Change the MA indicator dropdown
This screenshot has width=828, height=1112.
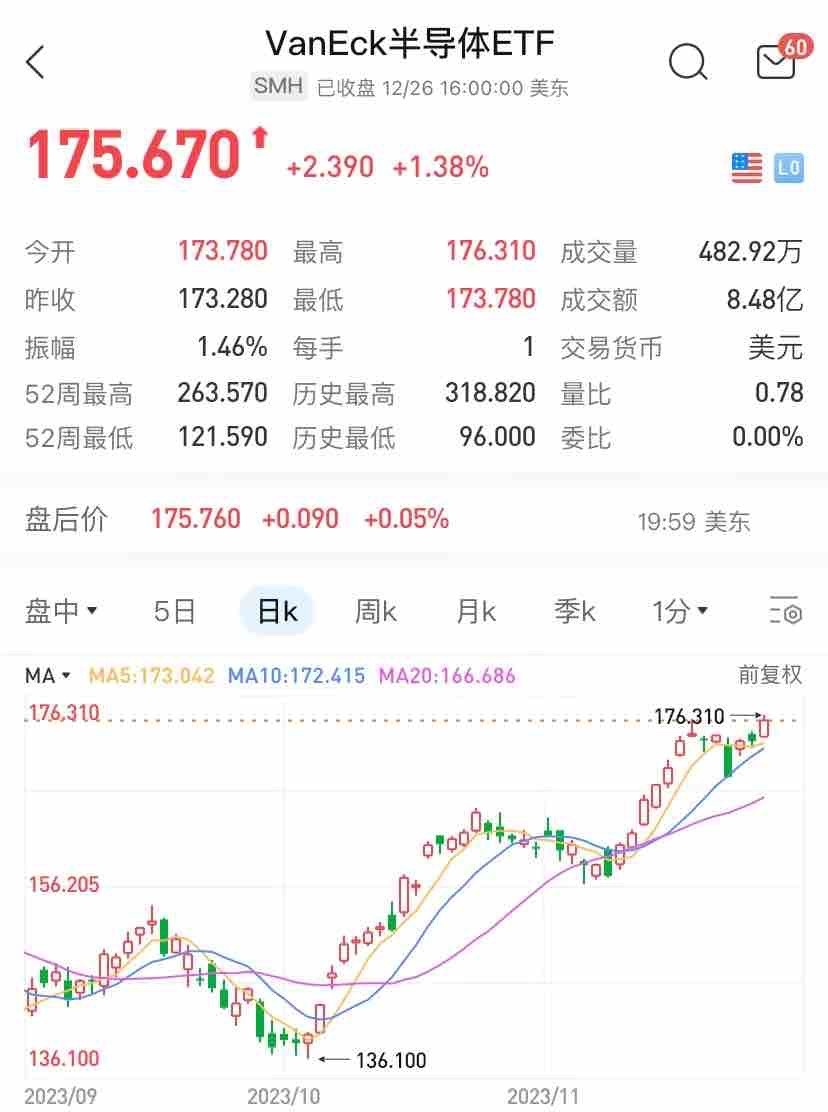48,676
